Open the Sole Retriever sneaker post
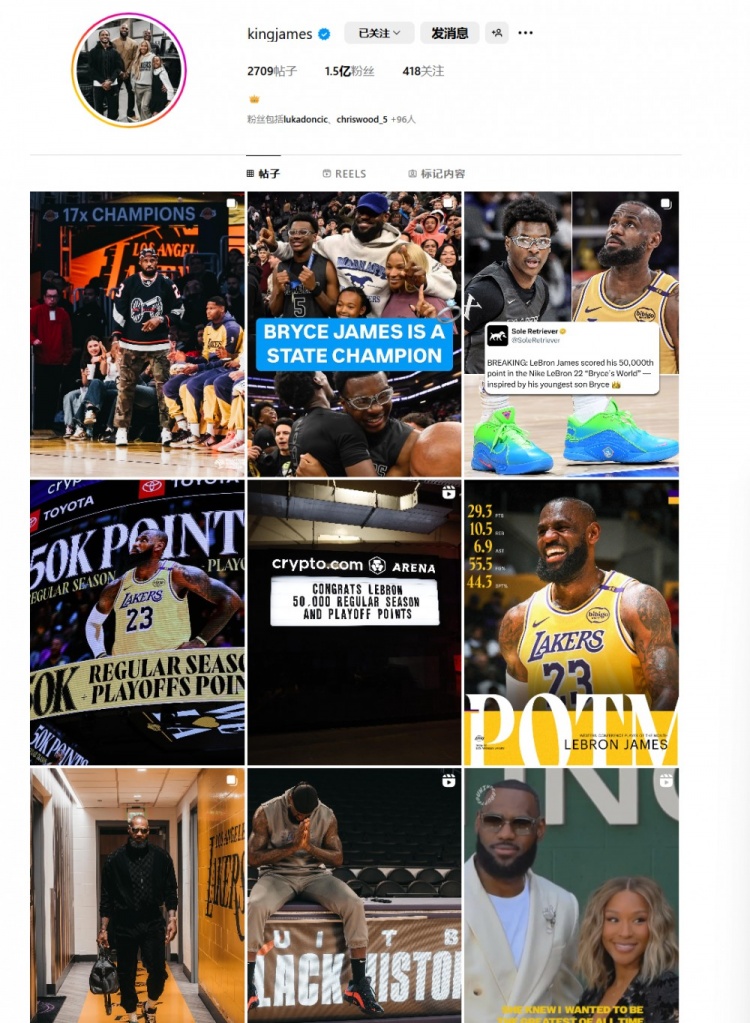 571,334
